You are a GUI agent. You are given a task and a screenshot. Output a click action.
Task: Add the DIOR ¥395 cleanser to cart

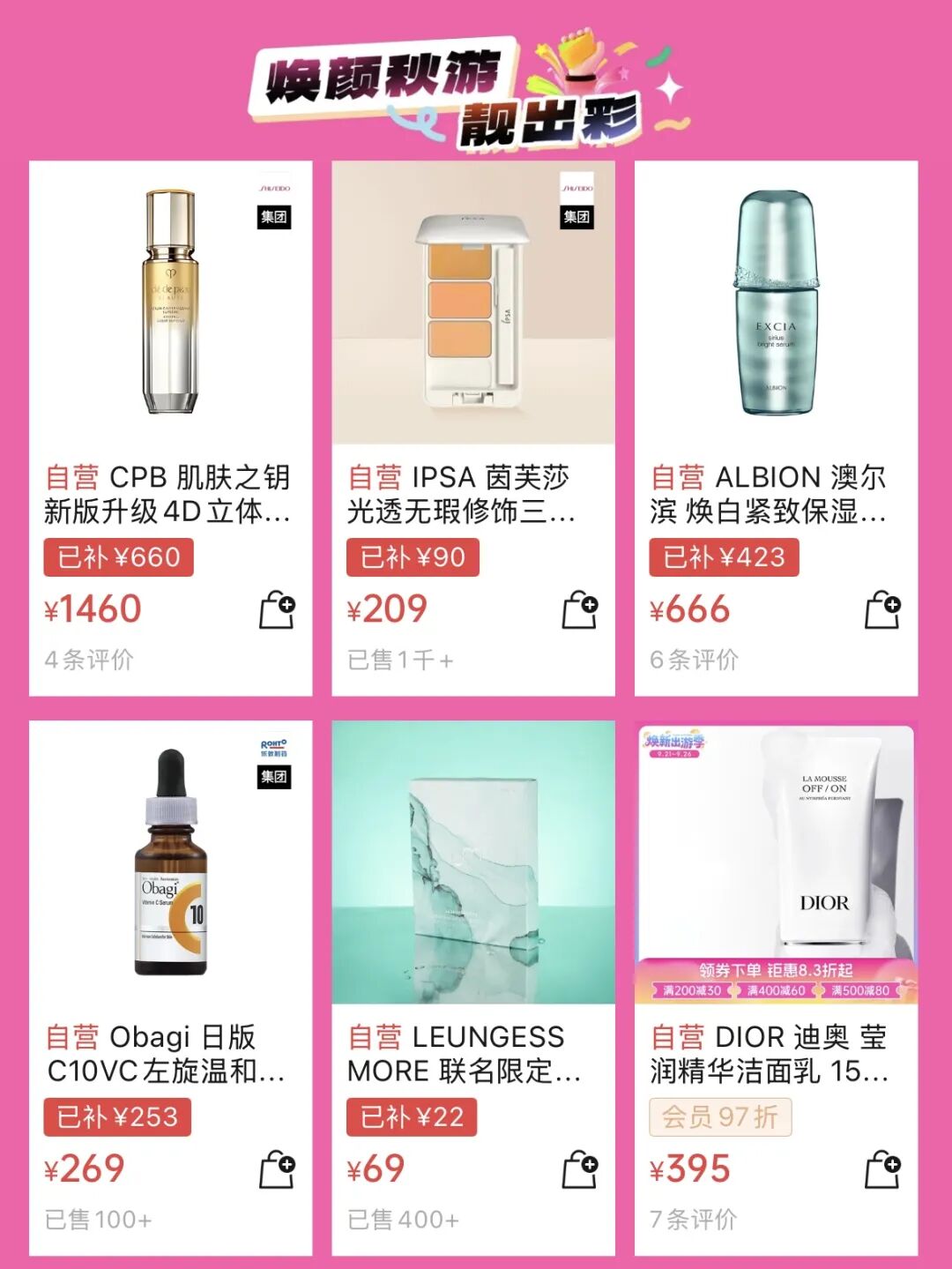(882, 1169)
